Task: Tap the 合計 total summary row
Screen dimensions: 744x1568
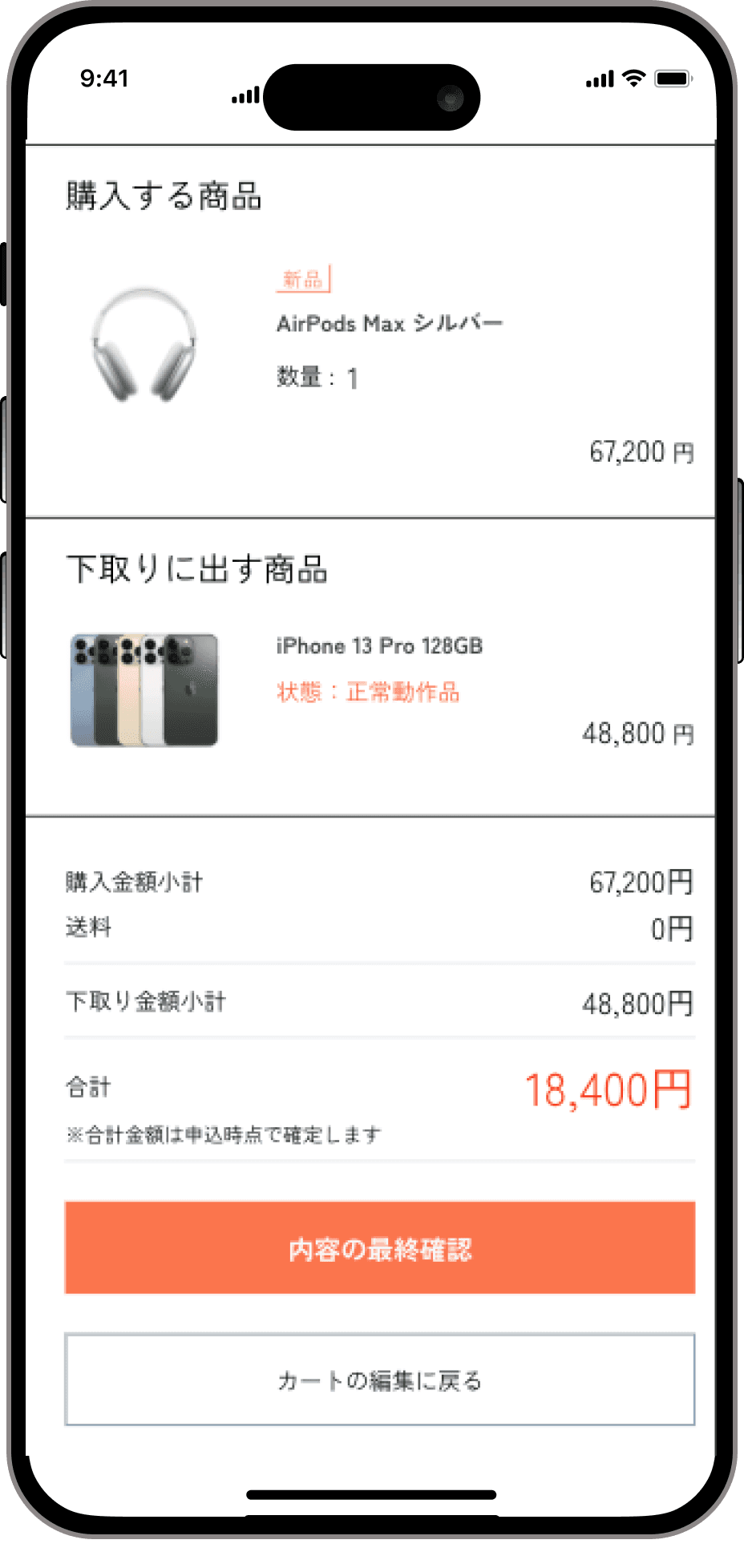Action: (88, 1086)
